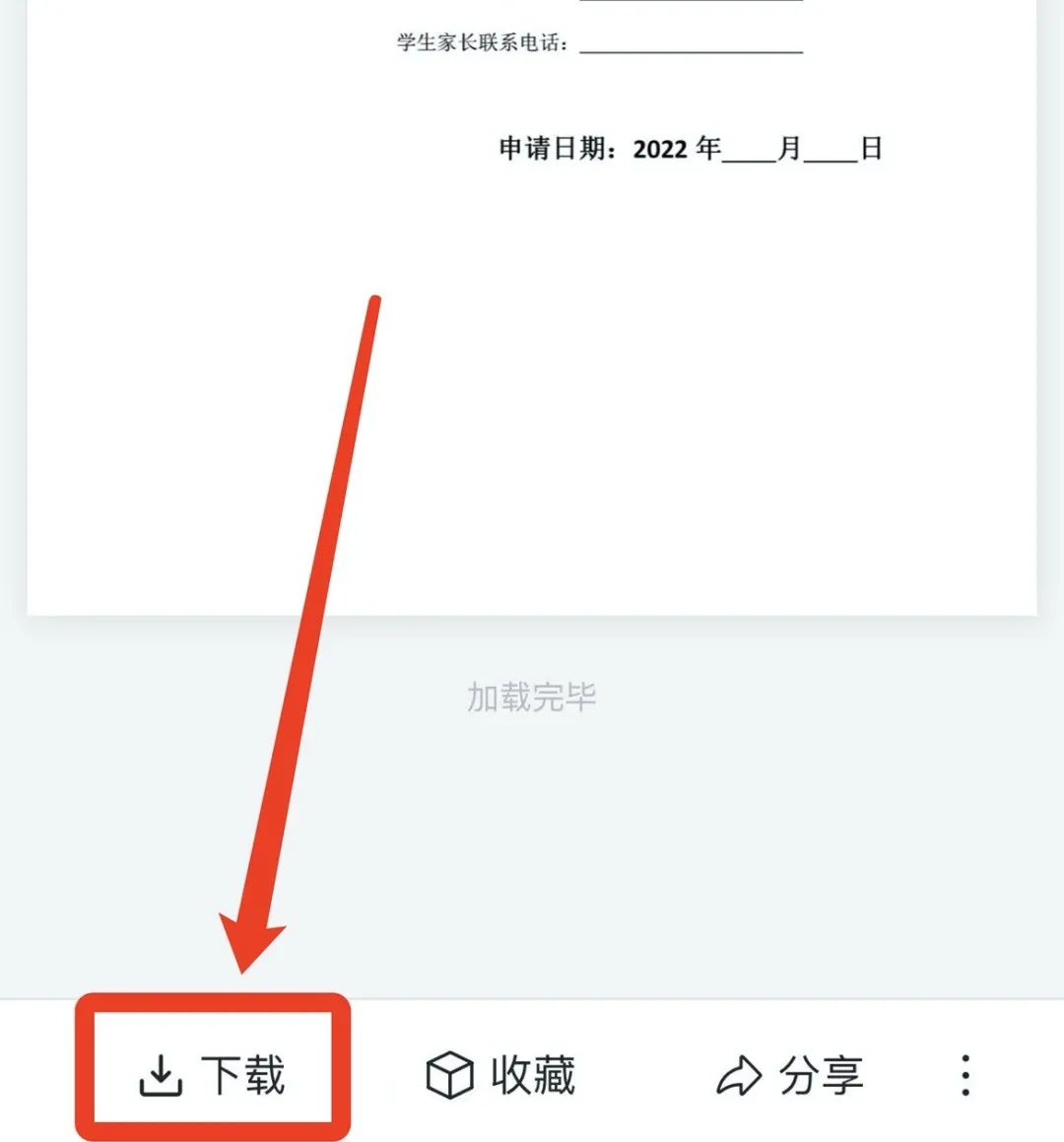Share the document using 分享

(790, 1074)
